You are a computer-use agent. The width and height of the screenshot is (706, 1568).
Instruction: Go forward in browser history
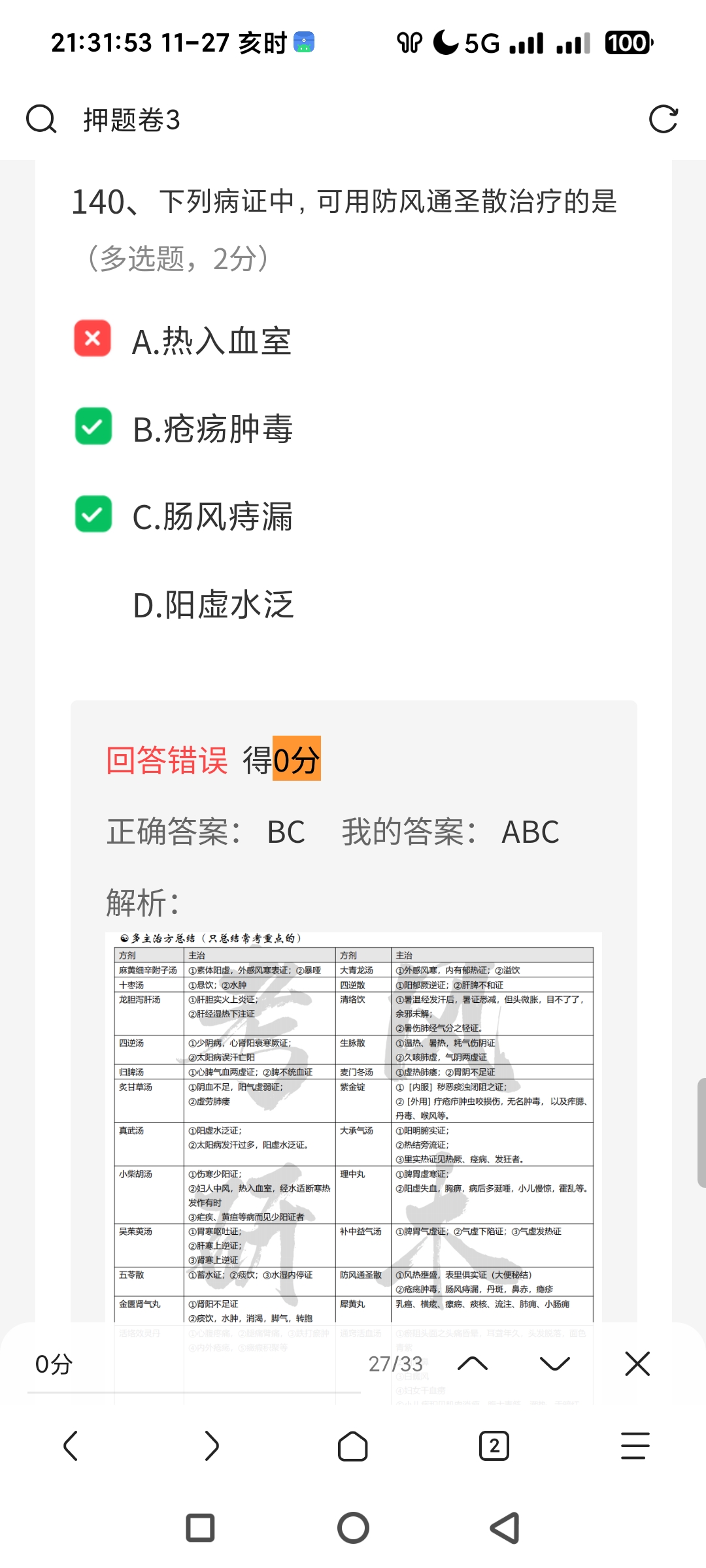click(x=212, y=1446)
